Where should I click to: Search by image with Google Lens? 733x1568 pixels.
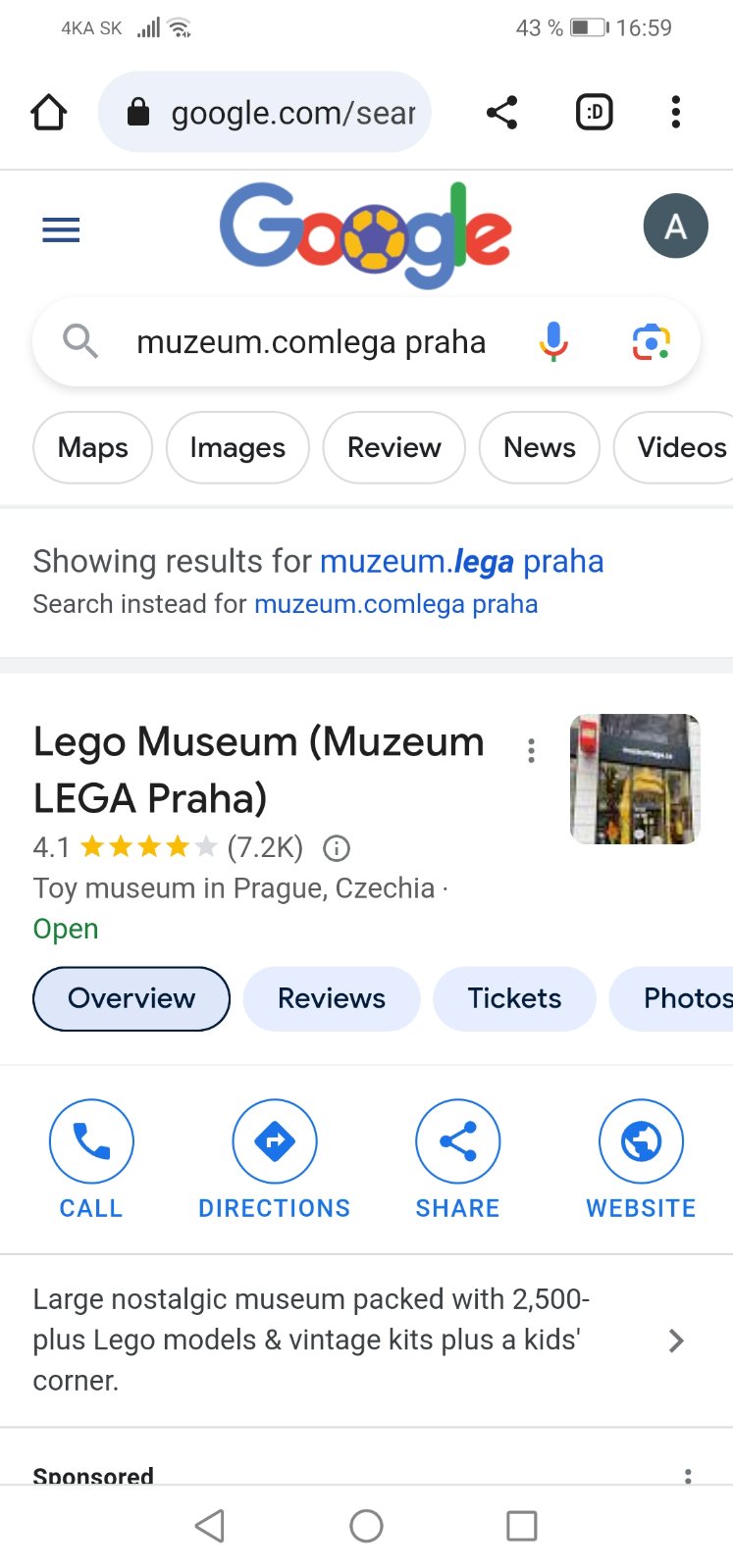tap(651, 342)
